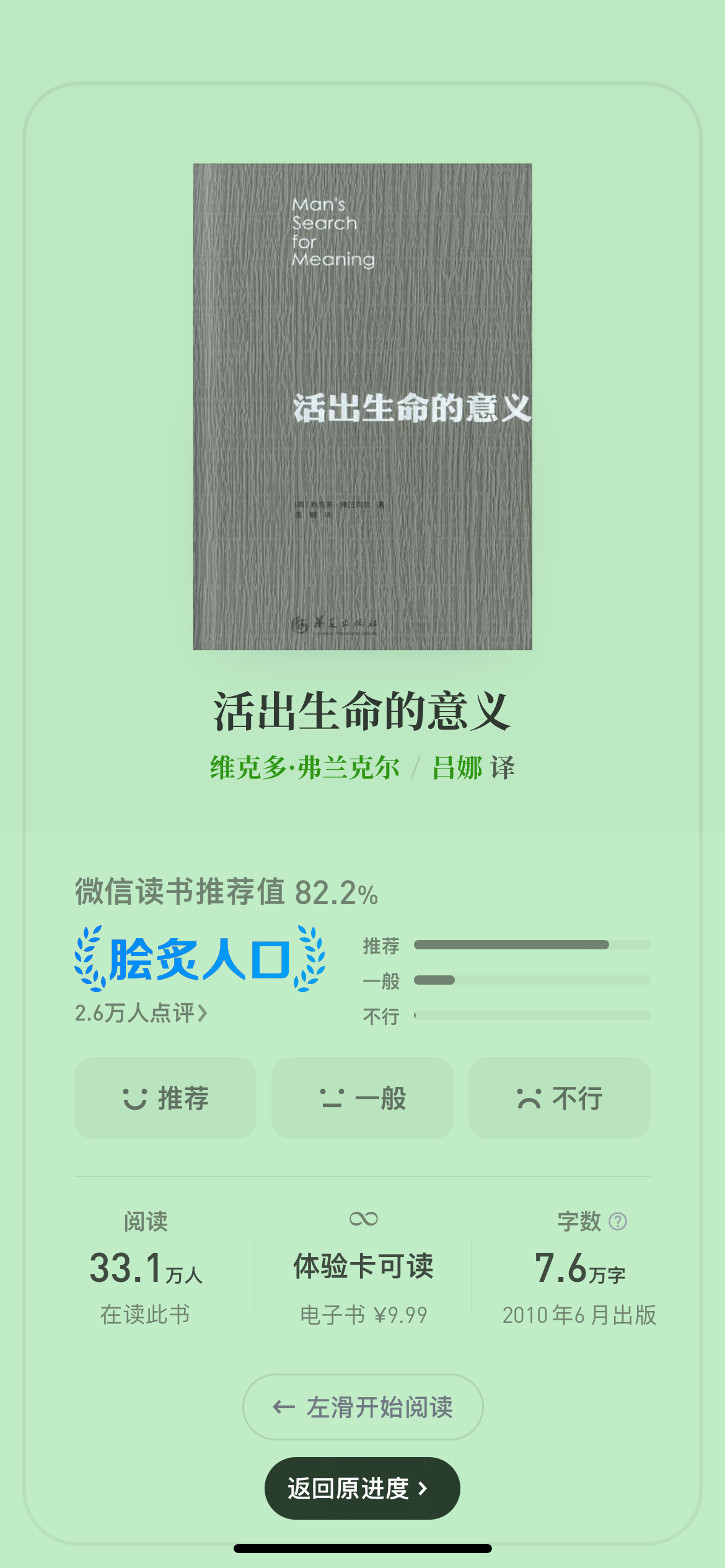Open author 维克多·弗兰克尔's page
Viewport: 725px width, 1568px height.
[x=304, y=768]
